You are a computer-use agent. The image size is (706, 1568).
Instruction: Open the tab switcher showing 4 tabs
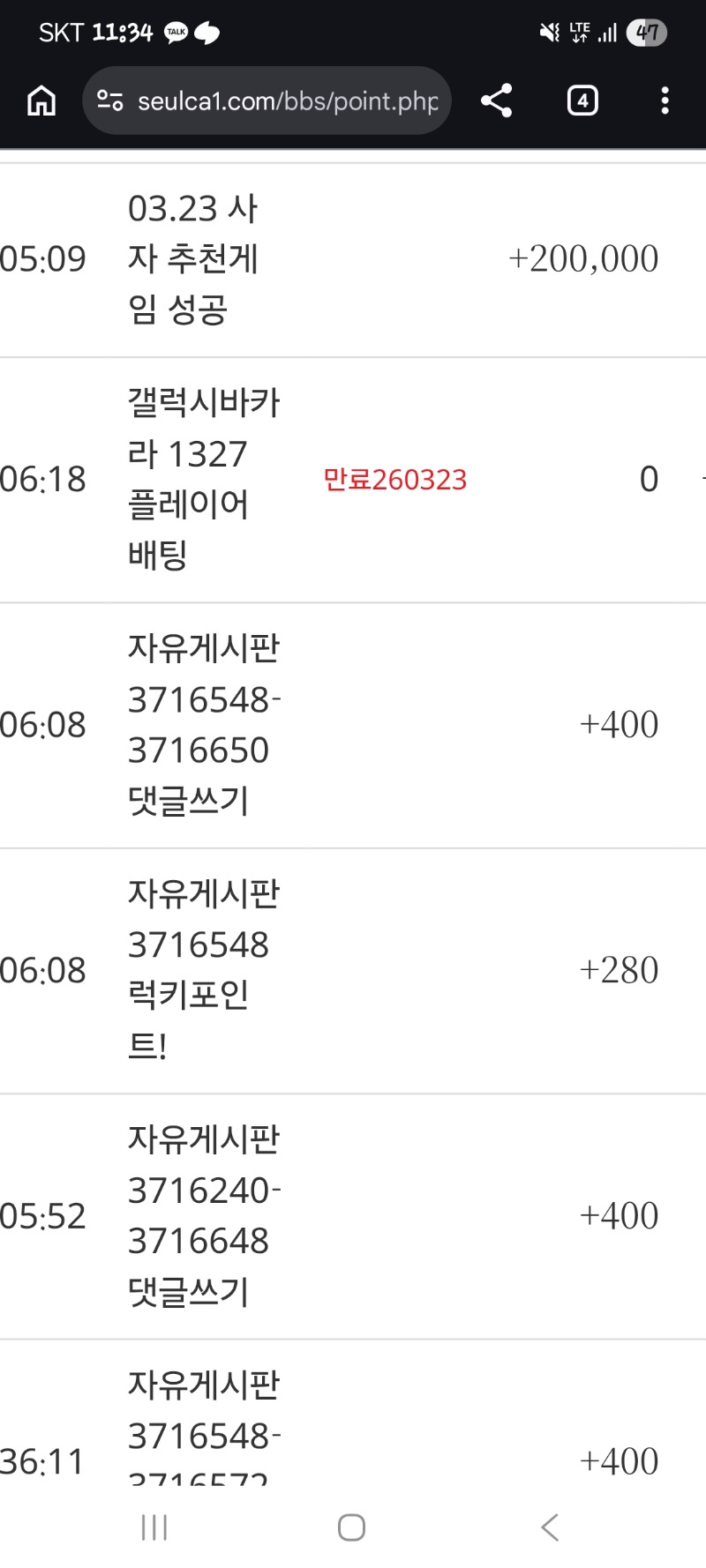point(582,101)
